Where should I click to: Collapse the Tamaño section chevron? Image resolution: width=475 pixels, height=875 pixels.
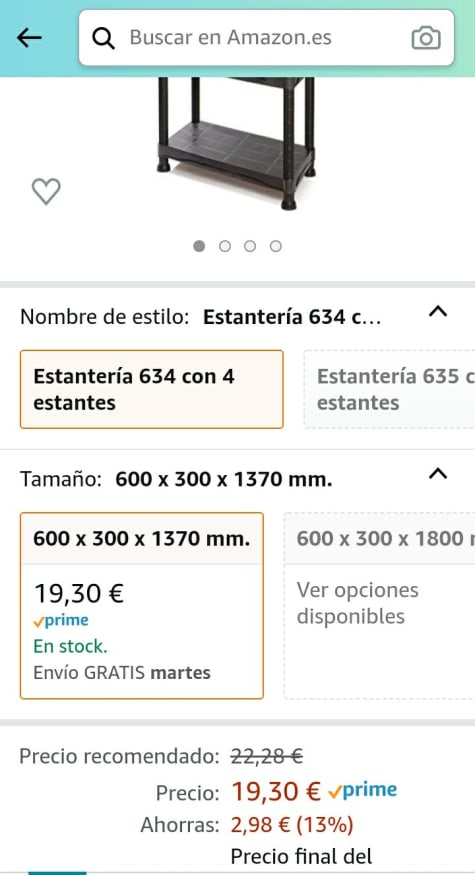438,474
